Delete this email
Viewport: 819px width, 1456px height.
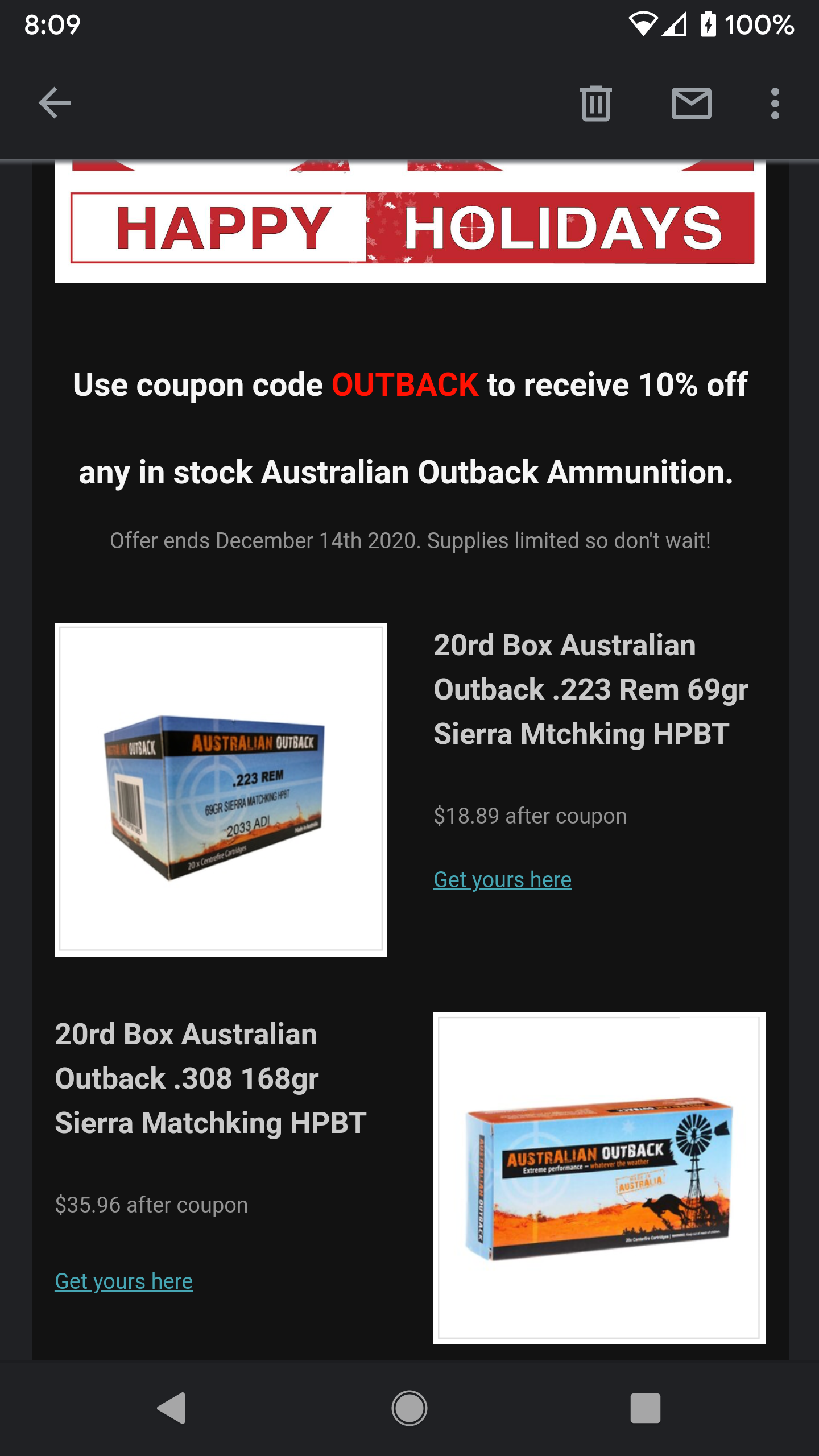coord(596,103)
